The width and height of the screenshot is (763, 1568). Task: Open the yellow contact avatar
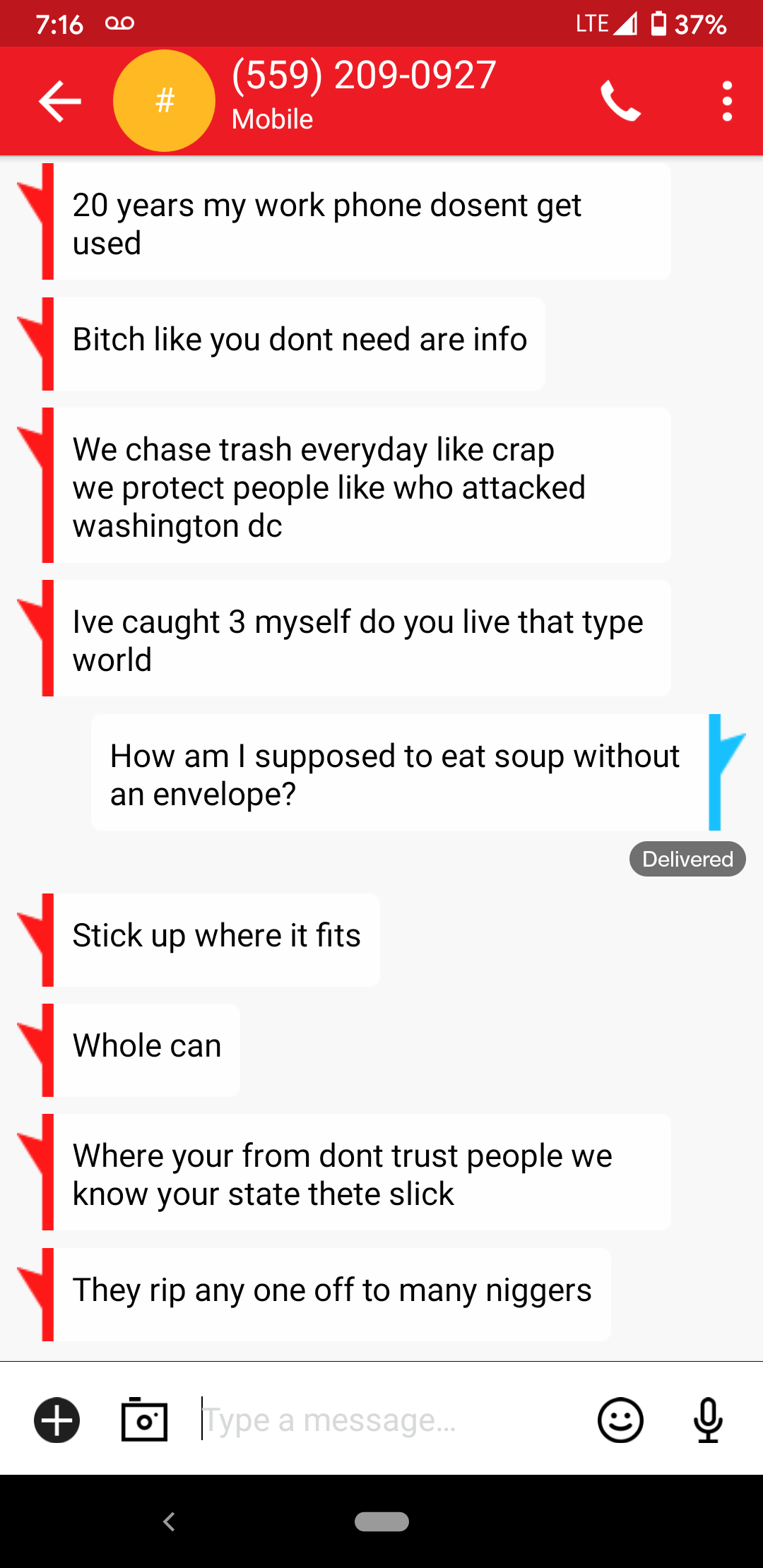[x=165, y=101]
